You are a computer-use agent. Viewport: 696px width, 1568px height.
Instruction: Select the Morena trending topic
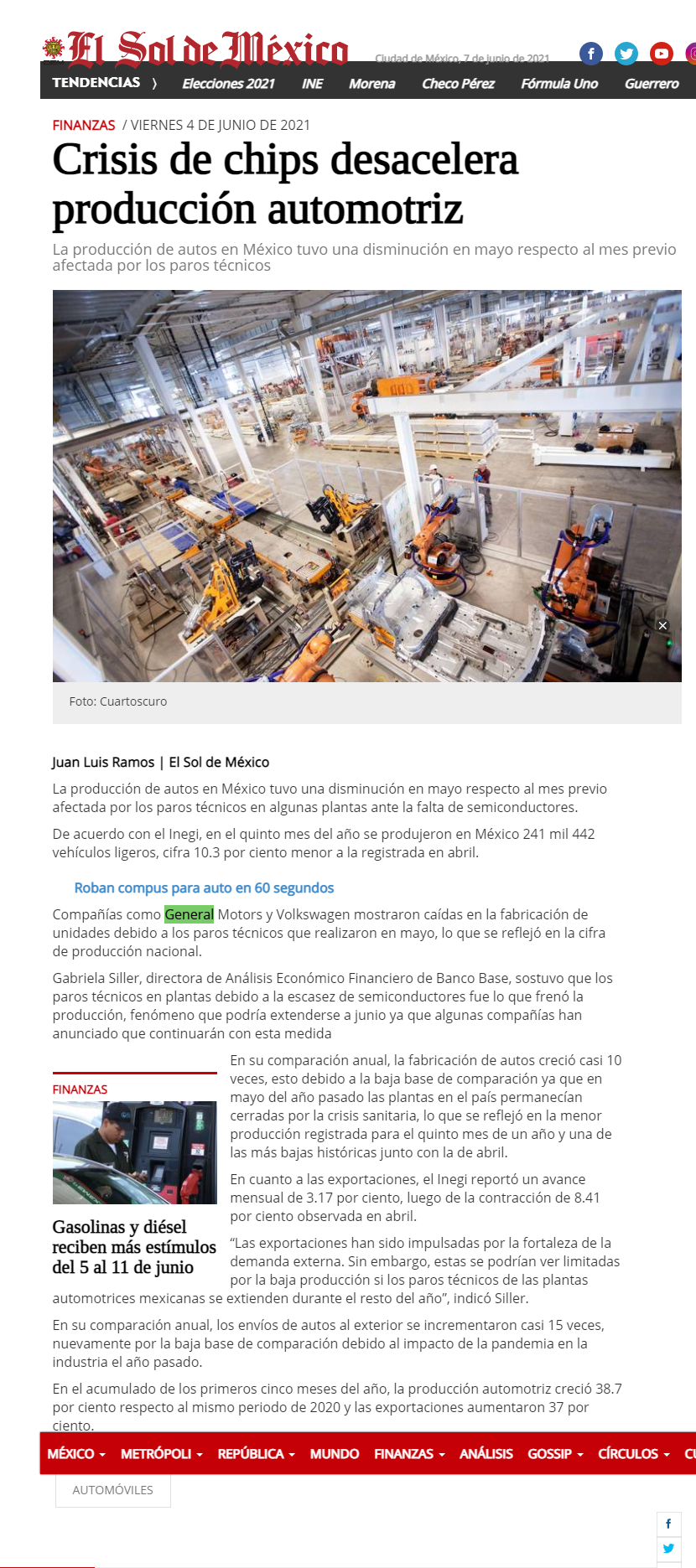point(371,84)
